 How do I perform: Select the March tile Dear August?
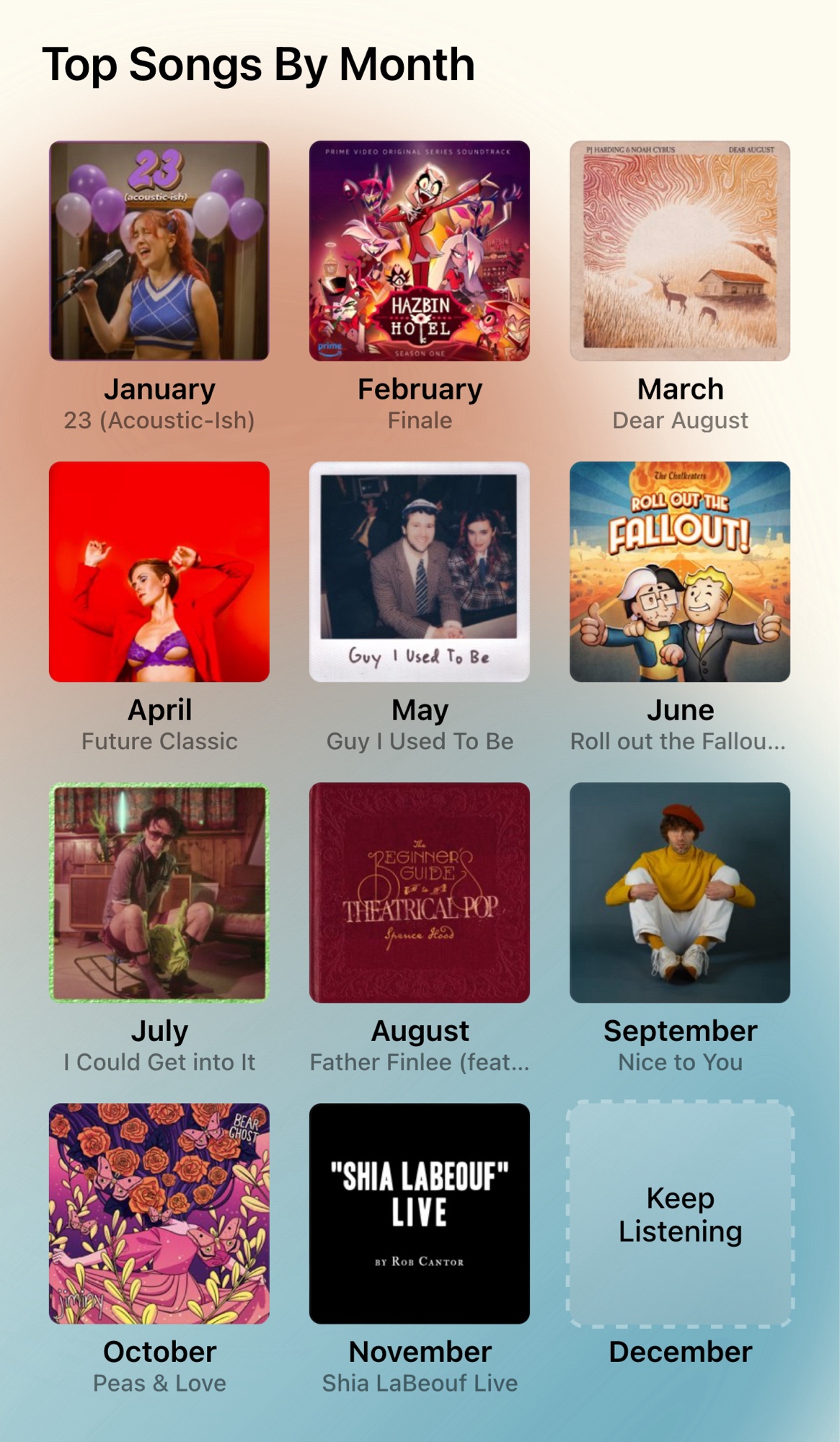pyautogui.click(x=679, y=251)
